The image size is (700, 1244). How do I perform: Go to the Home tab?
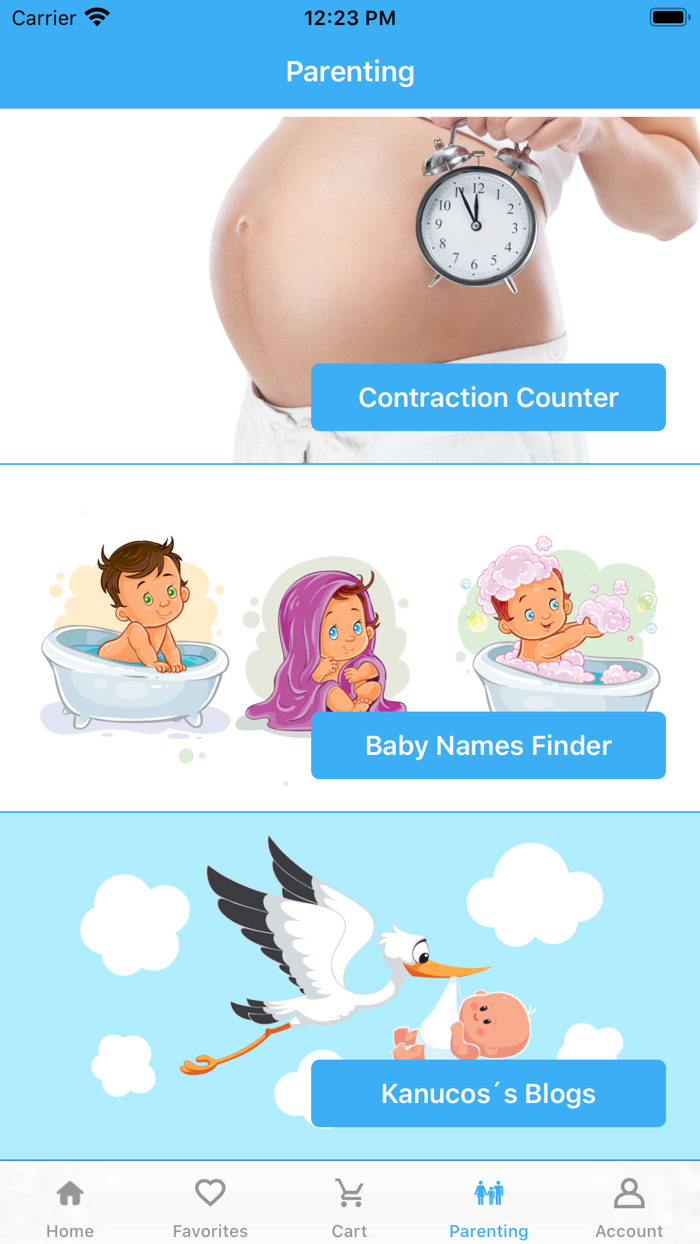tap(70, 1208)
